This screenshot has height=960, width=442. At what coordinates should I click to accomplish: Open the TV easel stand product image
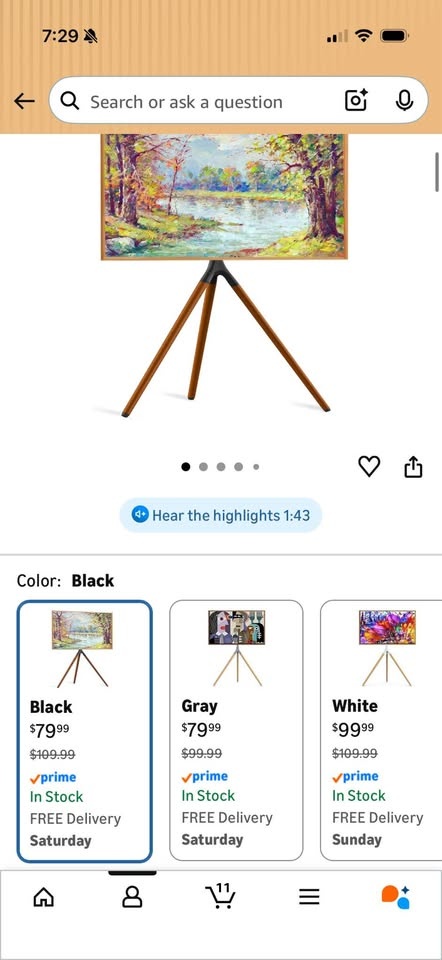224,275
